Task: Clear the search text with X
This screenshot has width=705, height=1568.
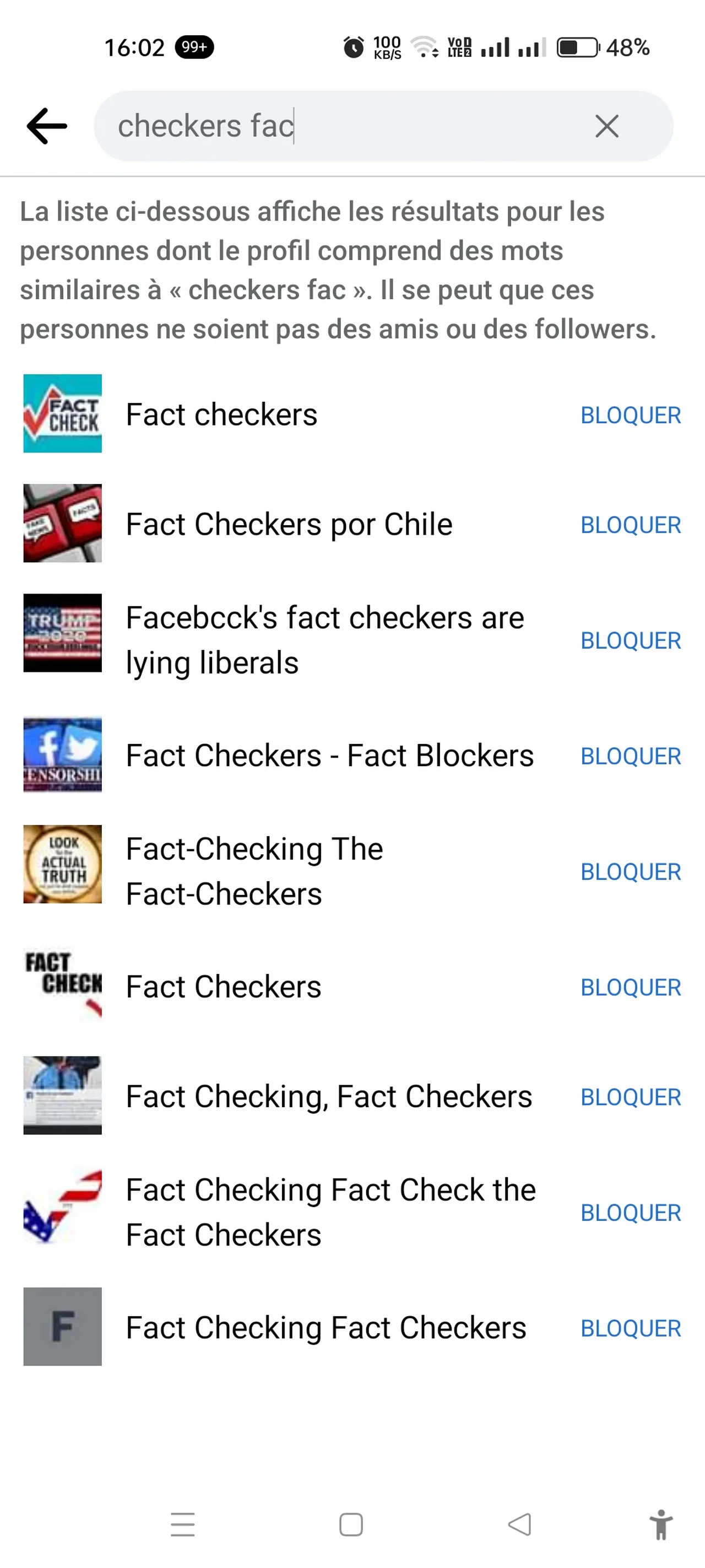Action: click(x=606, y=126)
